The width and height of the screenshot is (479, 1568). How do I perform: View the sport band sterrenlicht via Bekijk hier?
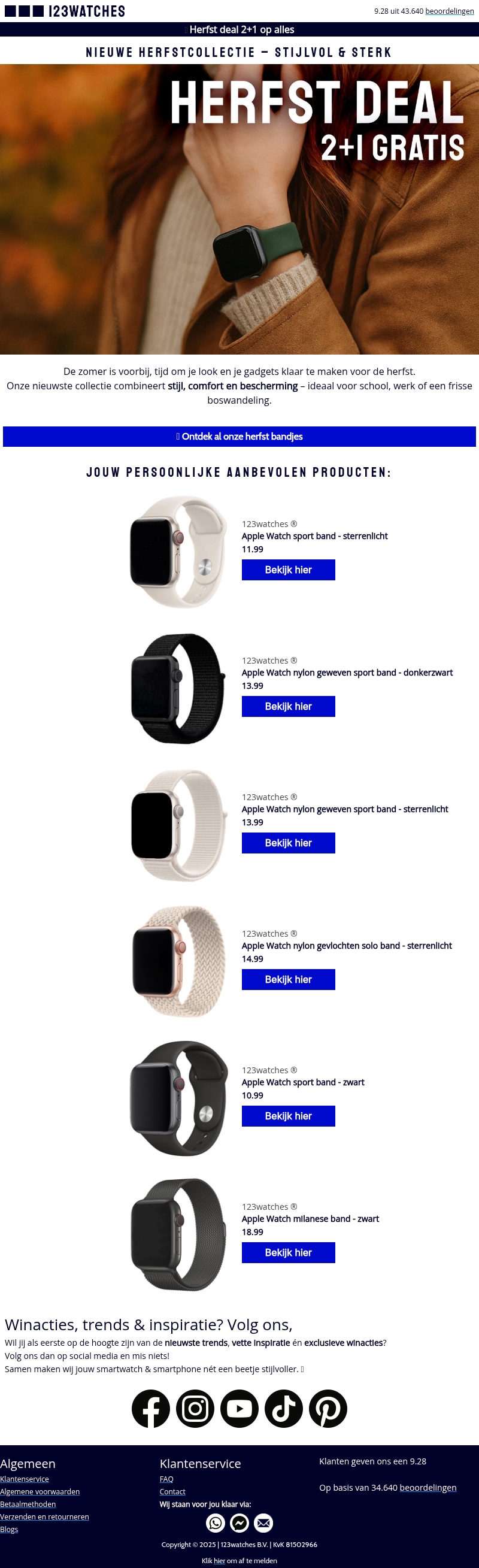[x=288, y=570]
